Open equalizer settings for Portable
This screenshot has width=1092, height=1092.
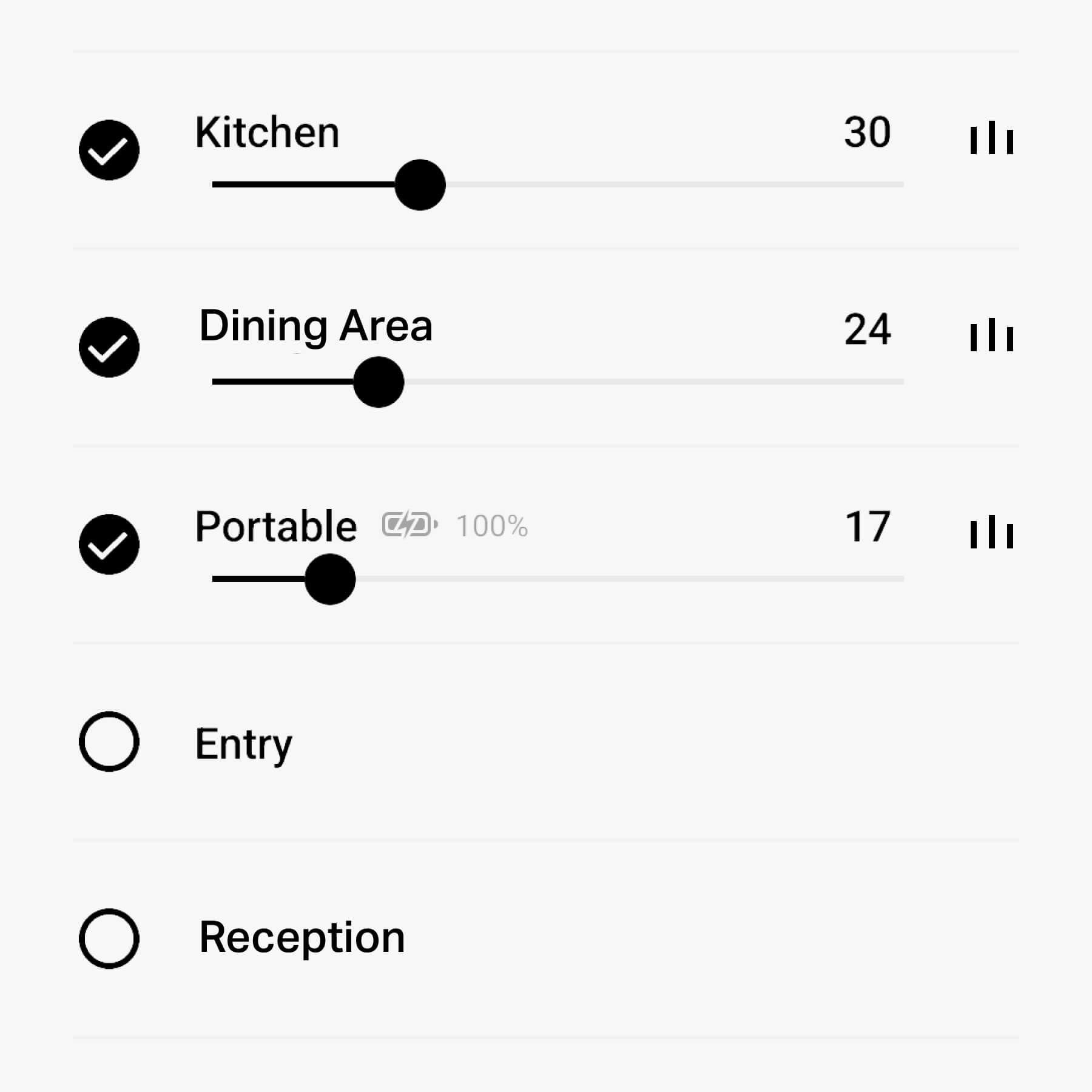point(991,533)
